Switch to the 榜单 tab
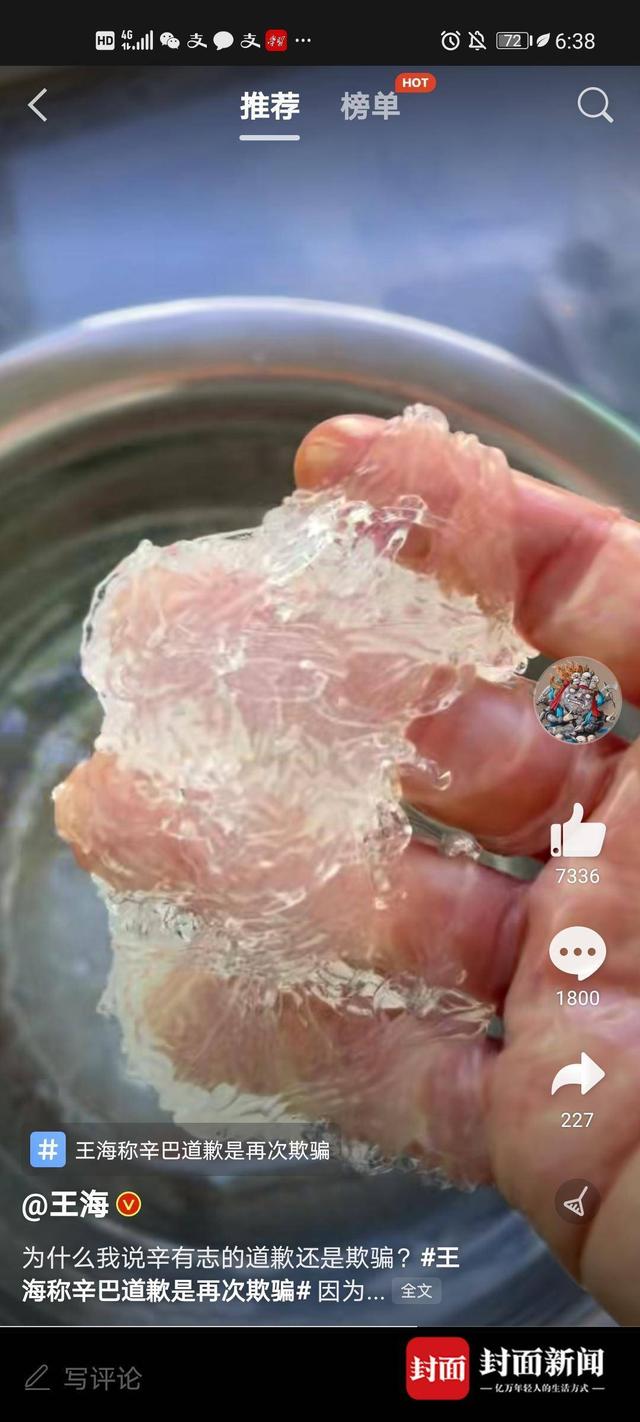 [x=370, y=106]
